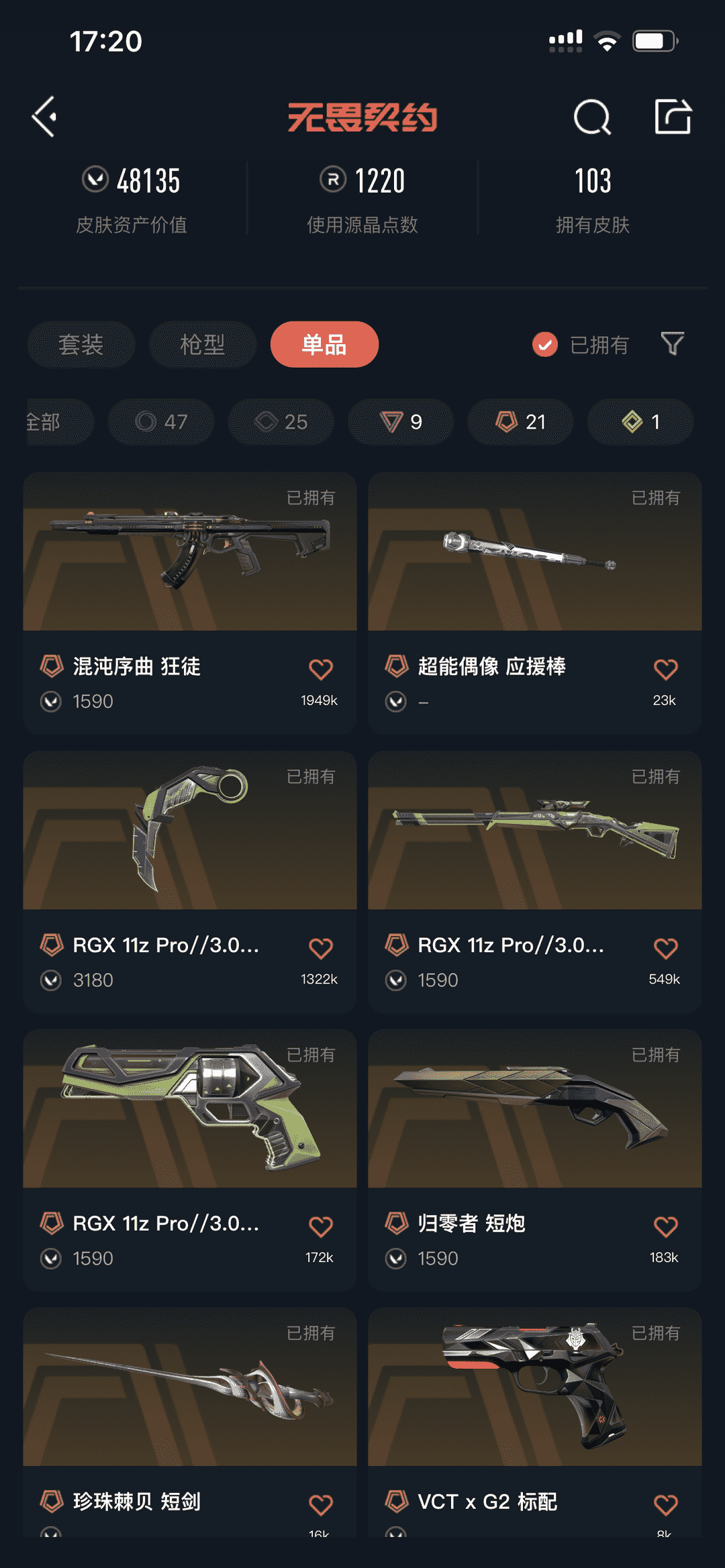Toggle the 已拥有 checkbox

[545, 345]
